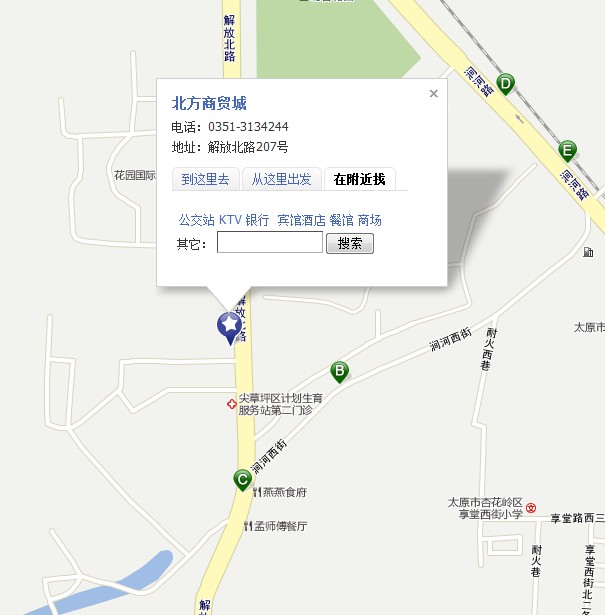Screen dimensions: 605x615
Task: Search nearby 银行
Action: (257, 220)
